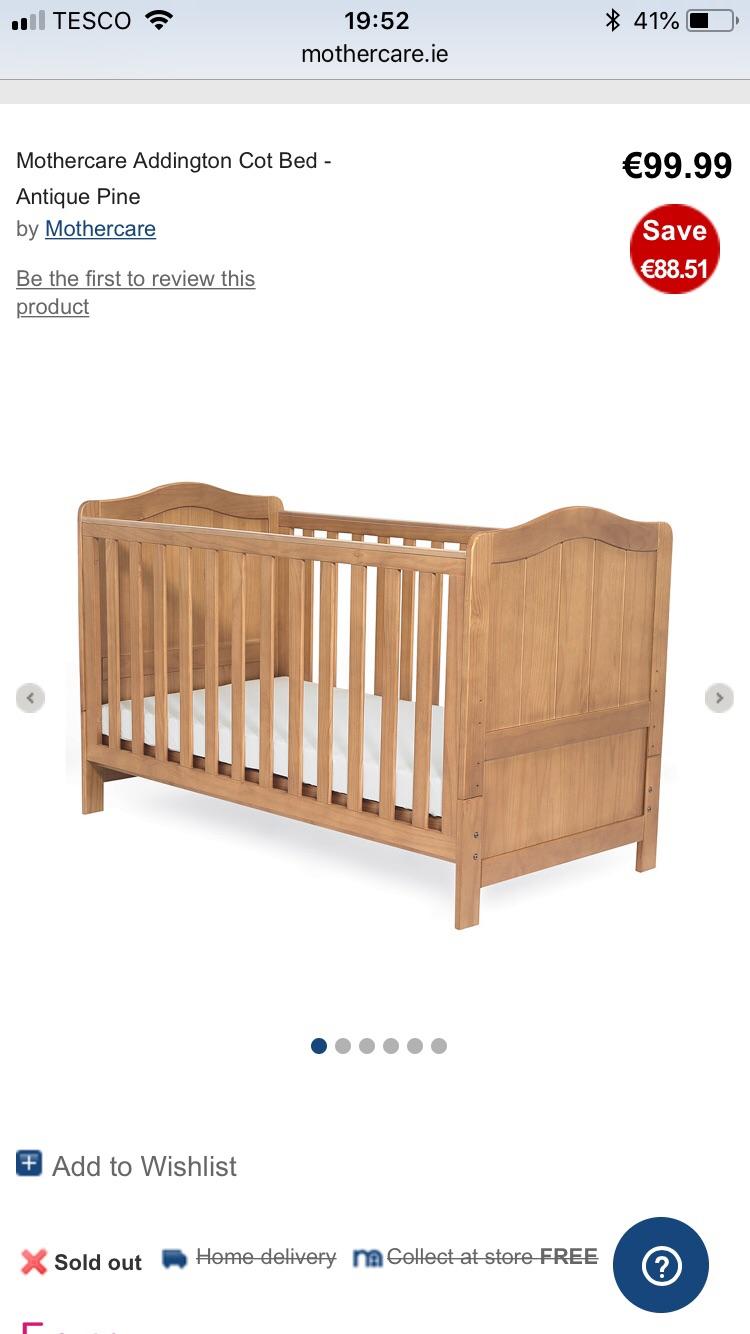Image resolution: width=750 pixels, height=1334 pixels.
Task: Show the next product image arrow
Action: coord(719,697)
